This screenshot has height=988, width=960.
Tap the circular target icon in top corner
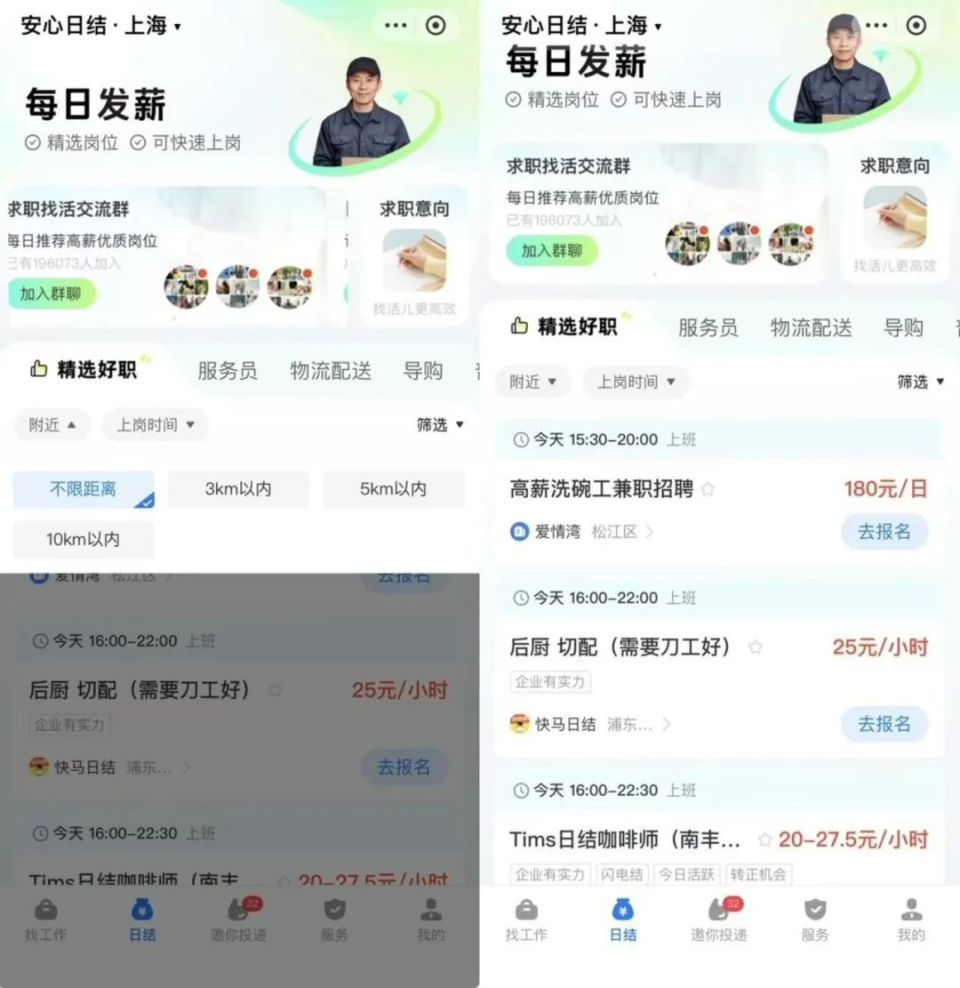coord(916,25)
